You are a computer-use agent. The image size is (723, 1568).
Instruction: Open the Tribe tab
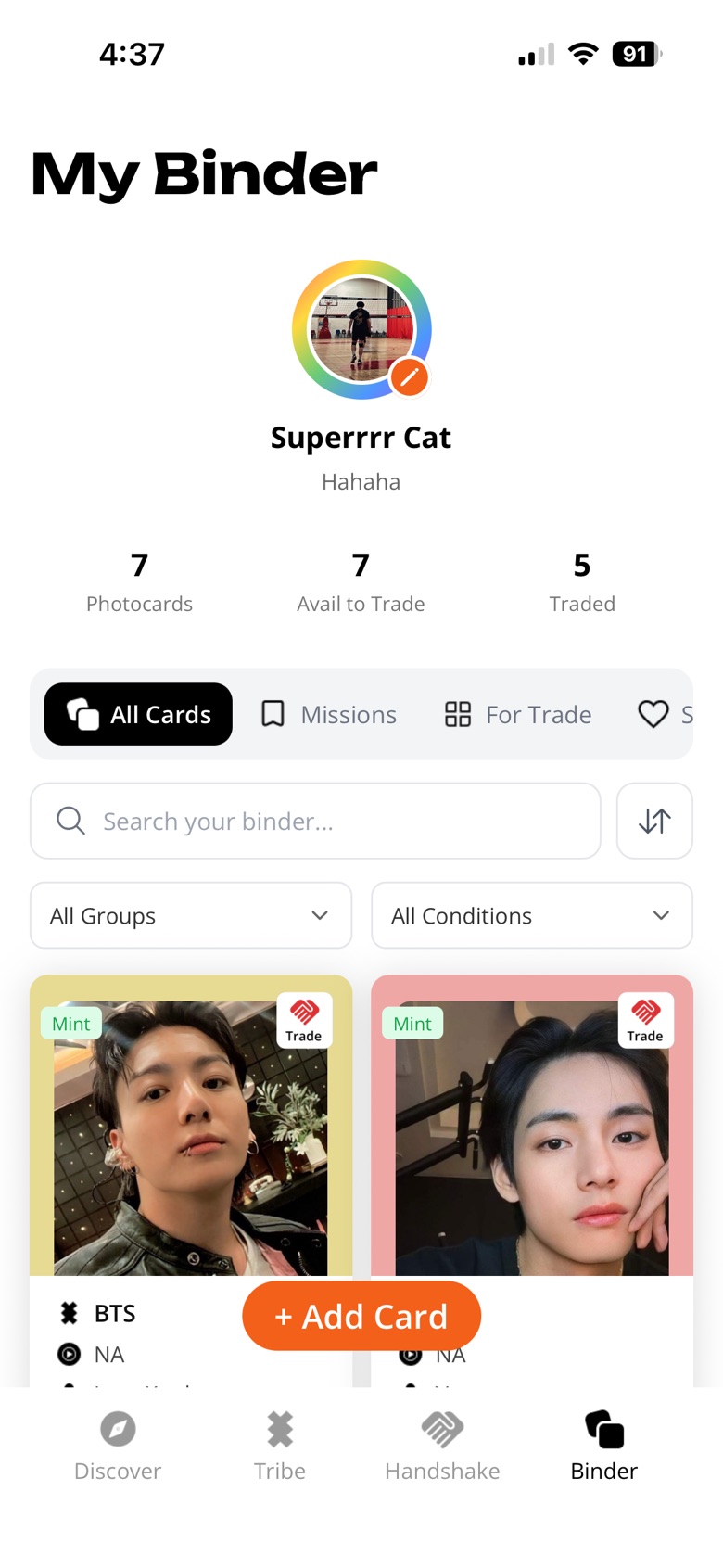click(x=280, y=1447)
